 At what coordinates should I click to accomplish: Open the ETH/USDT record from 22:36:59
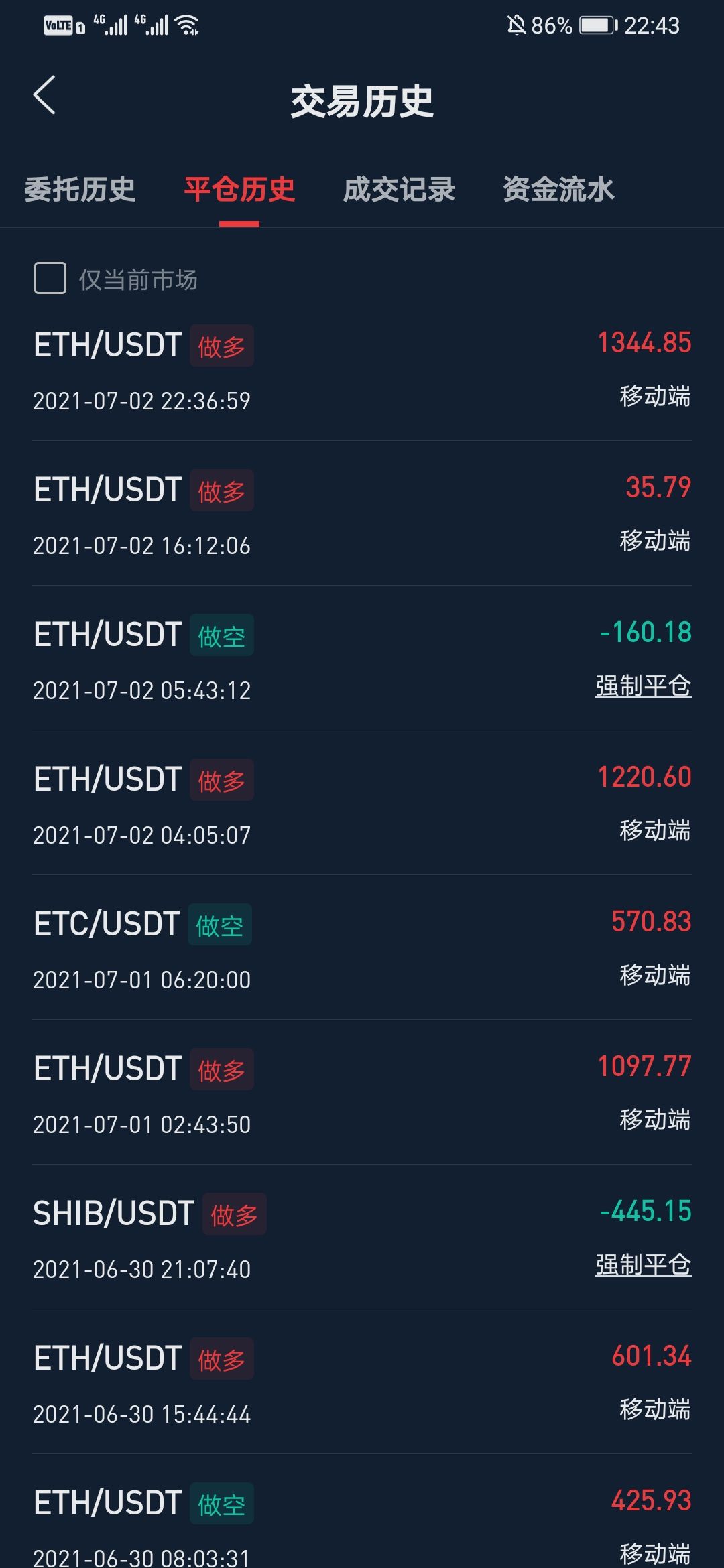coord(362,370)
